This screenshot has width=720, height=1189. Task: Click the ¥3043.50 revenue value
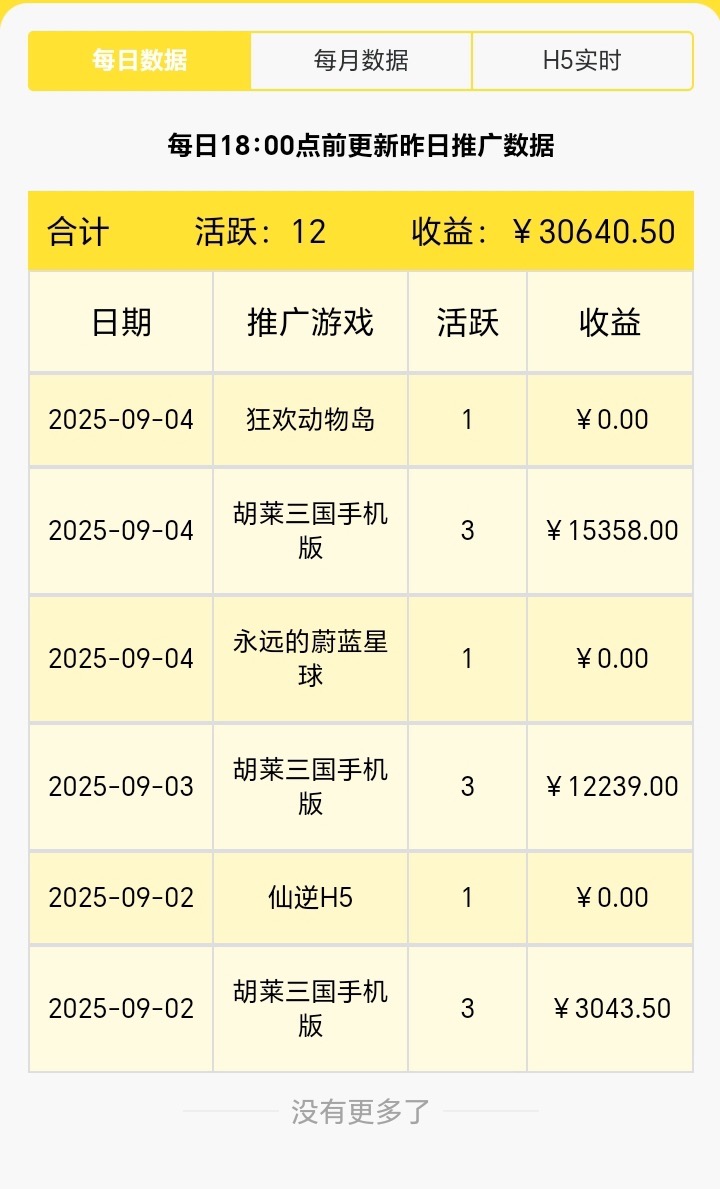pyautogui.click(x=610, y=1009)
